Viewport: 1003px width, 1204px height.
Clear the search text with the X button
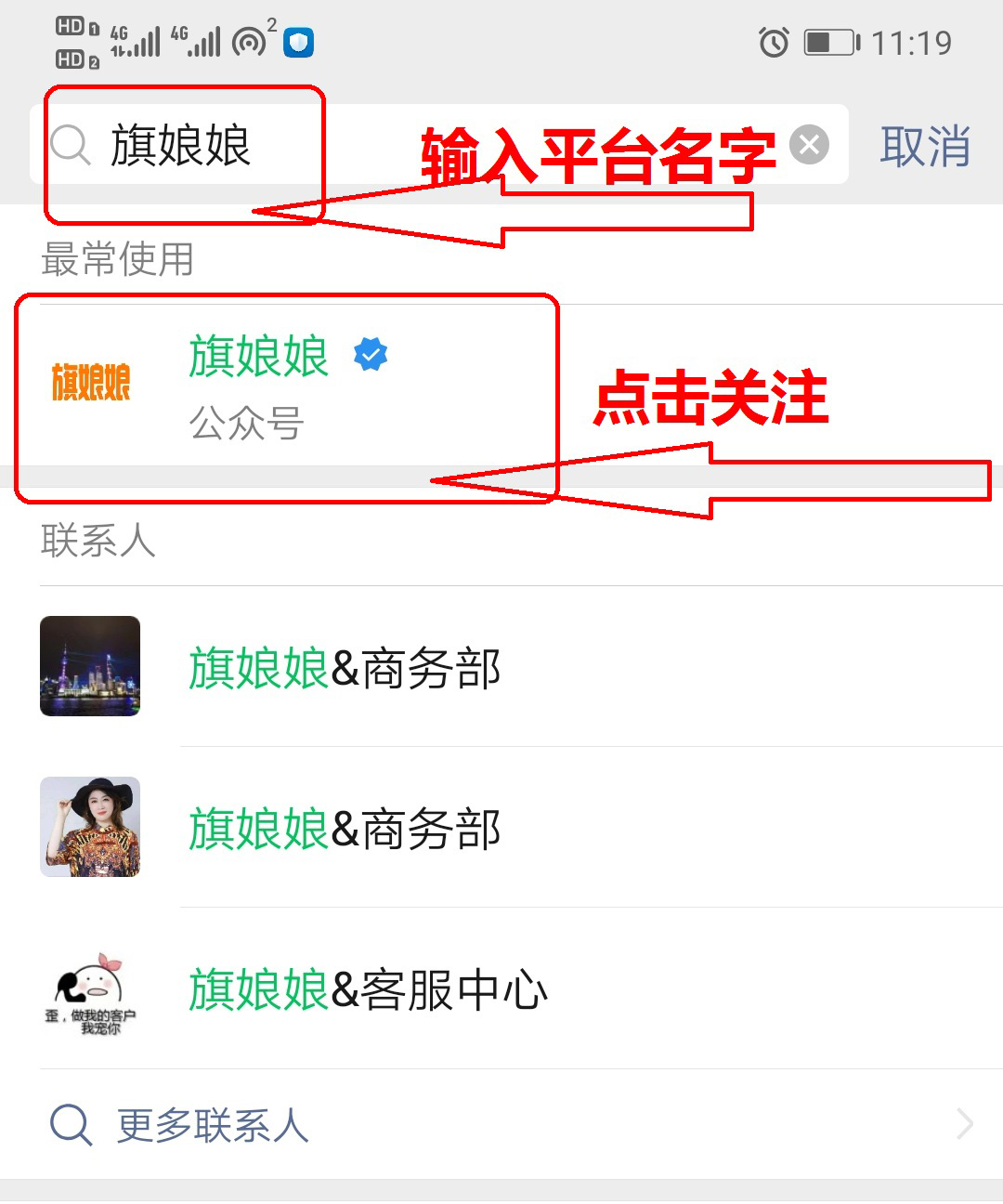[x=809, y=145]
